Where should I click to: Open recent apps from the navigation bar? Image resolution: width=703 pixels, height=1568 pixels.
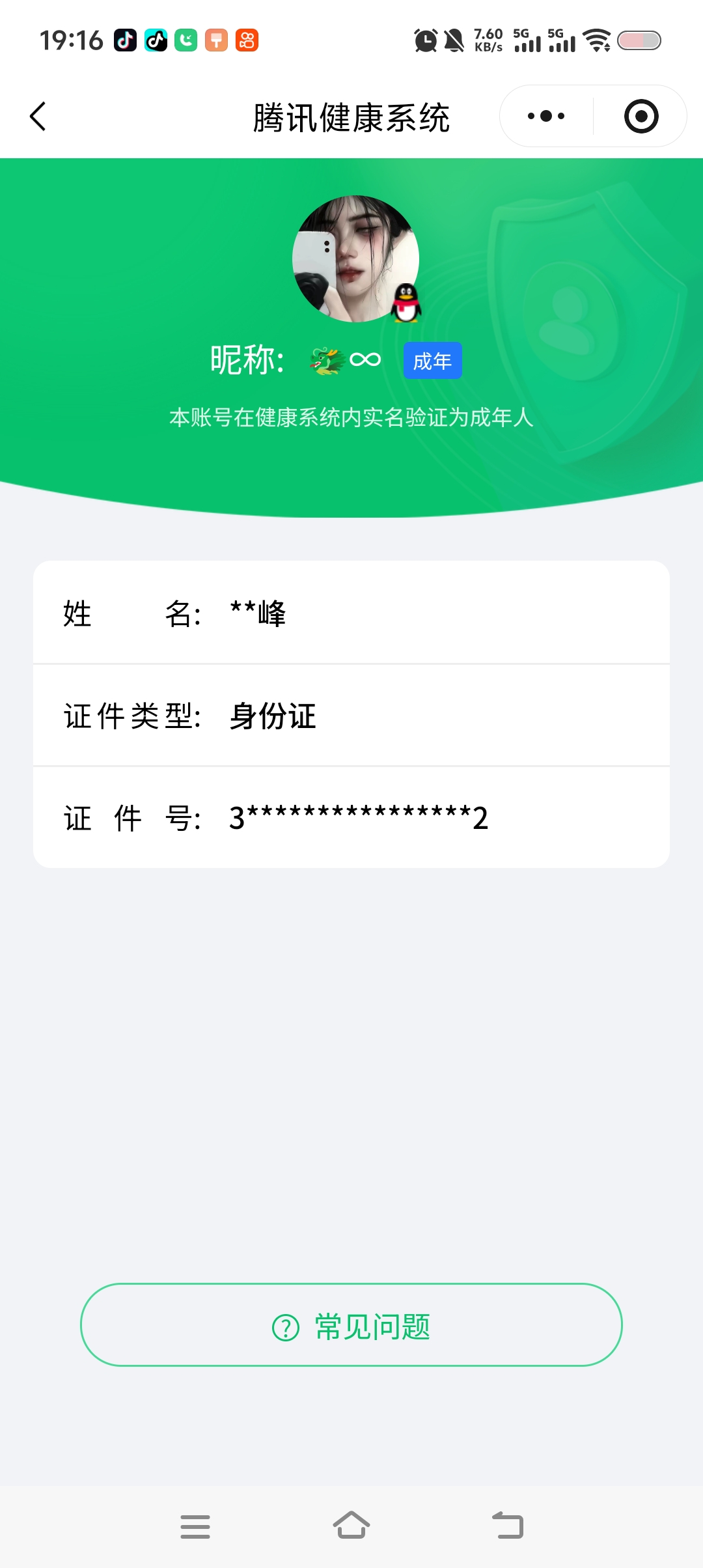point(195,1526)
